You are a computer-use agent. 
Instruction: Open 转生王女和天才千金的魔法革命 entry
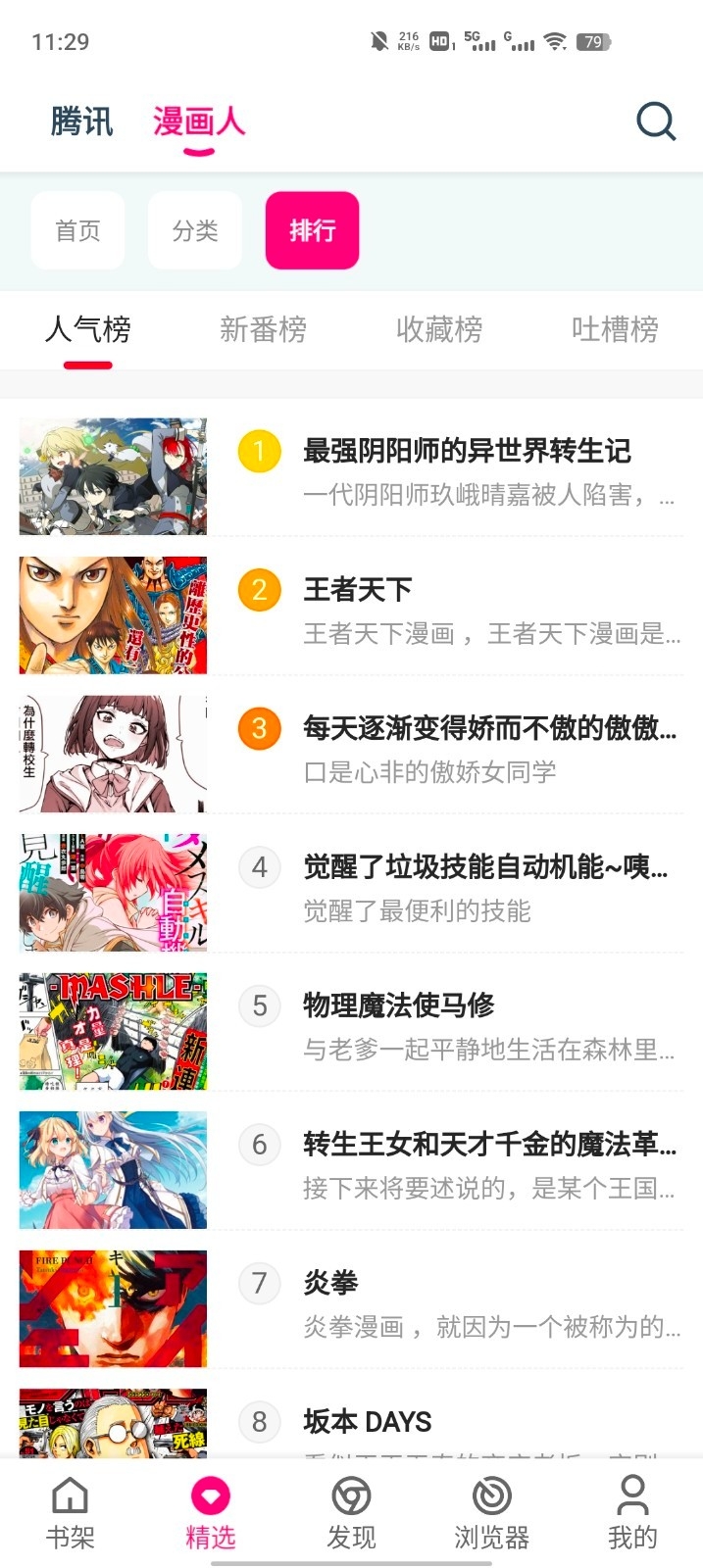point(488,1145)
